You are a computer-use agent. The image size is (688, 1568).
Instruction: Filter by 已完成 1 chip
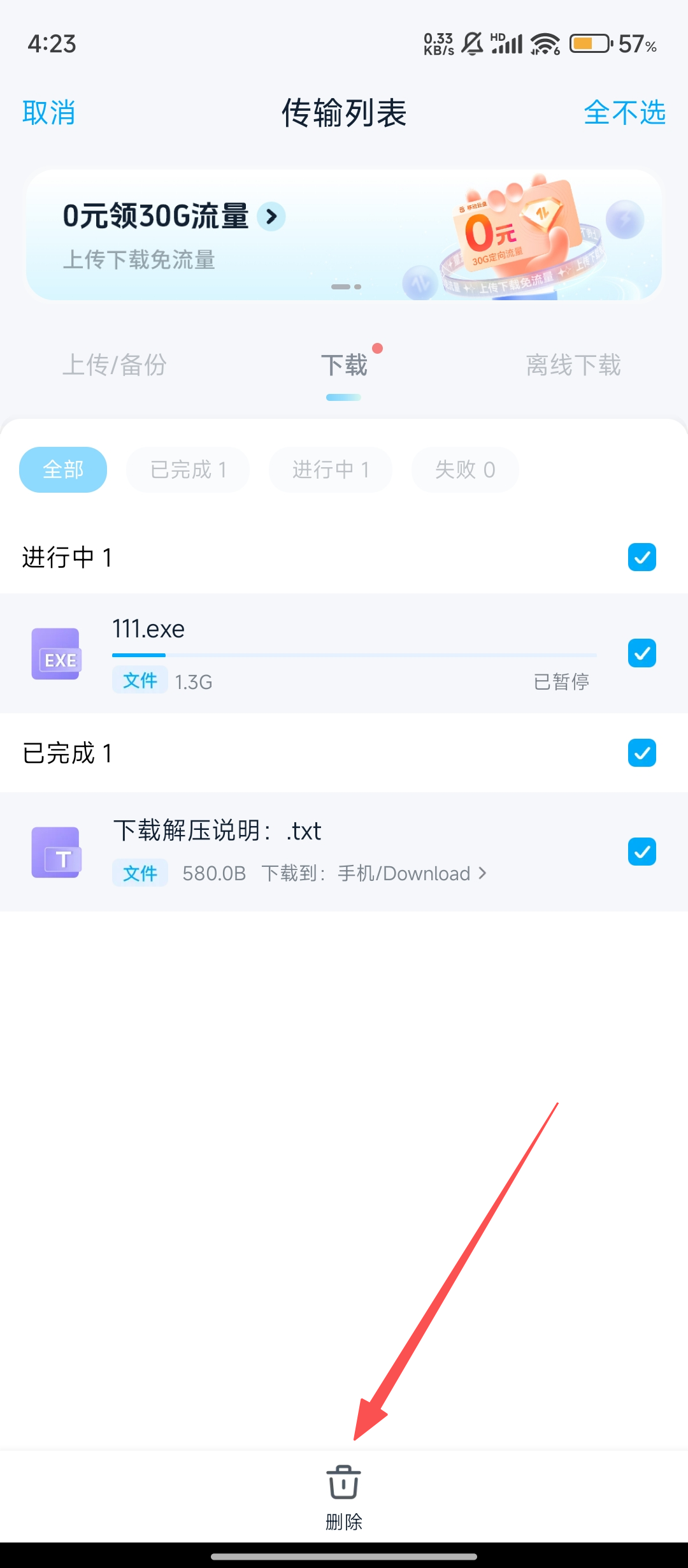coord(188,470)
